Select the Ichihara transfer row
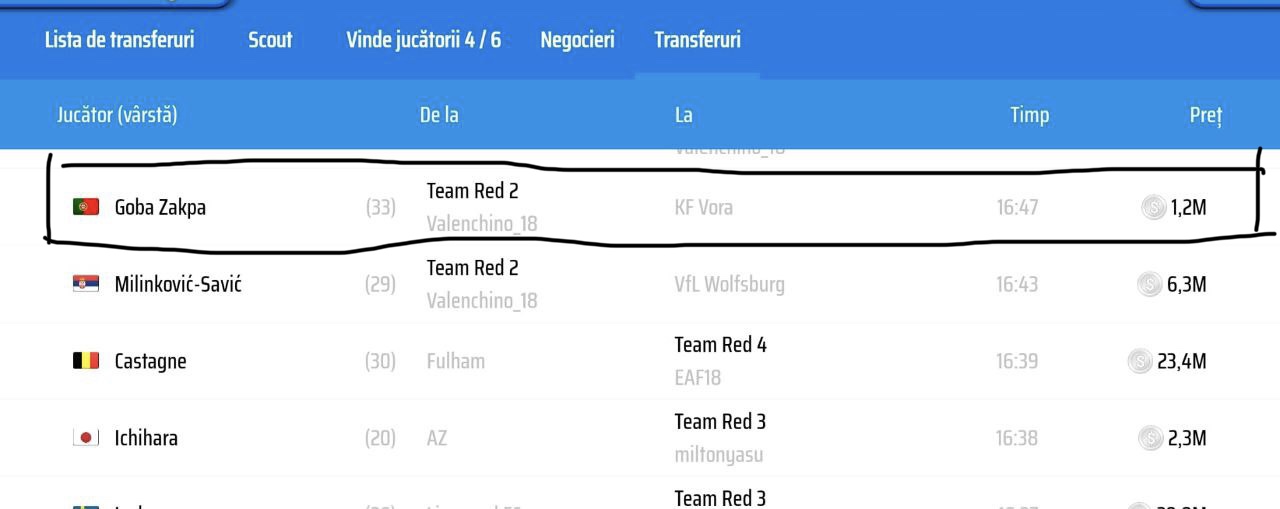Viewport: 1280px width, 509px height. (640, 438)
